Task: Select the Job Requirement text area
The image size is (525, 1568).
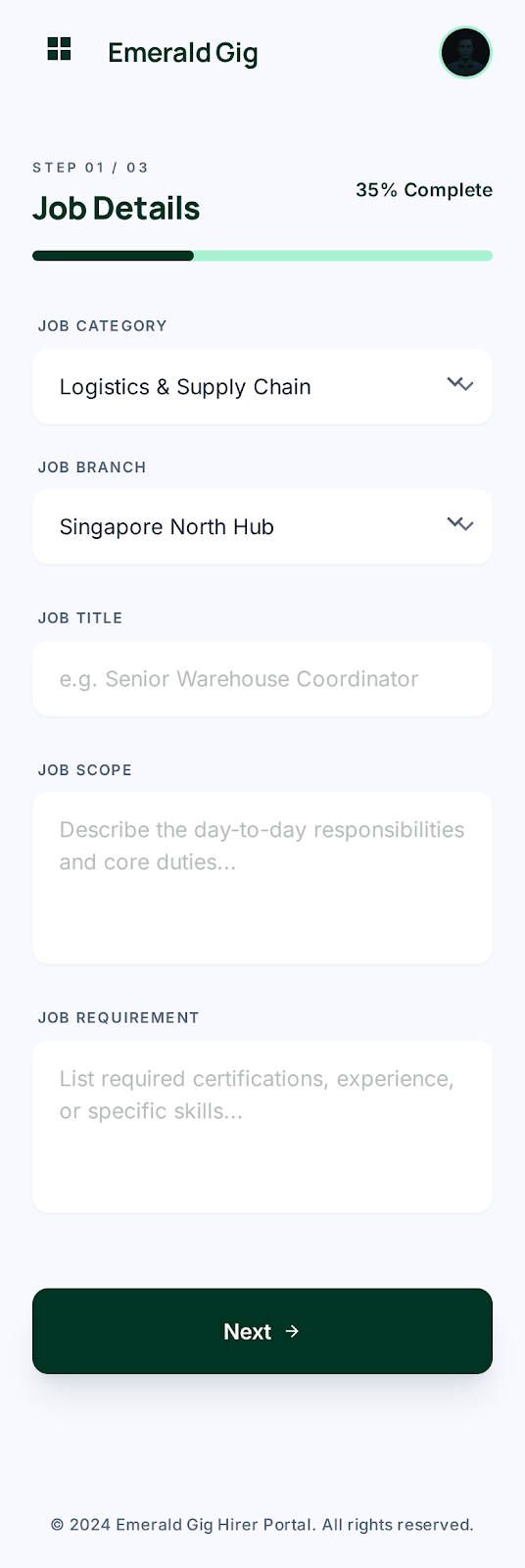Action: [x=262, y=1127]
